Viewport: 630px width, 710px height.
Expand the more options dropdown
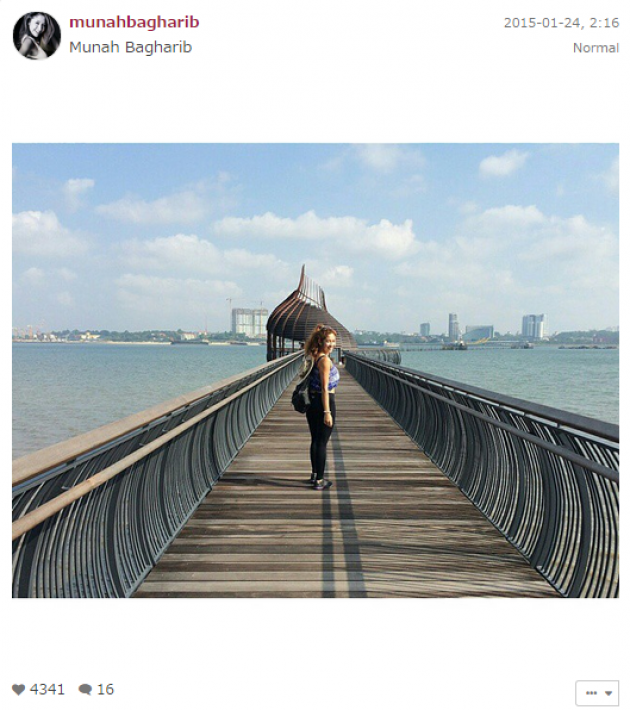597,693
